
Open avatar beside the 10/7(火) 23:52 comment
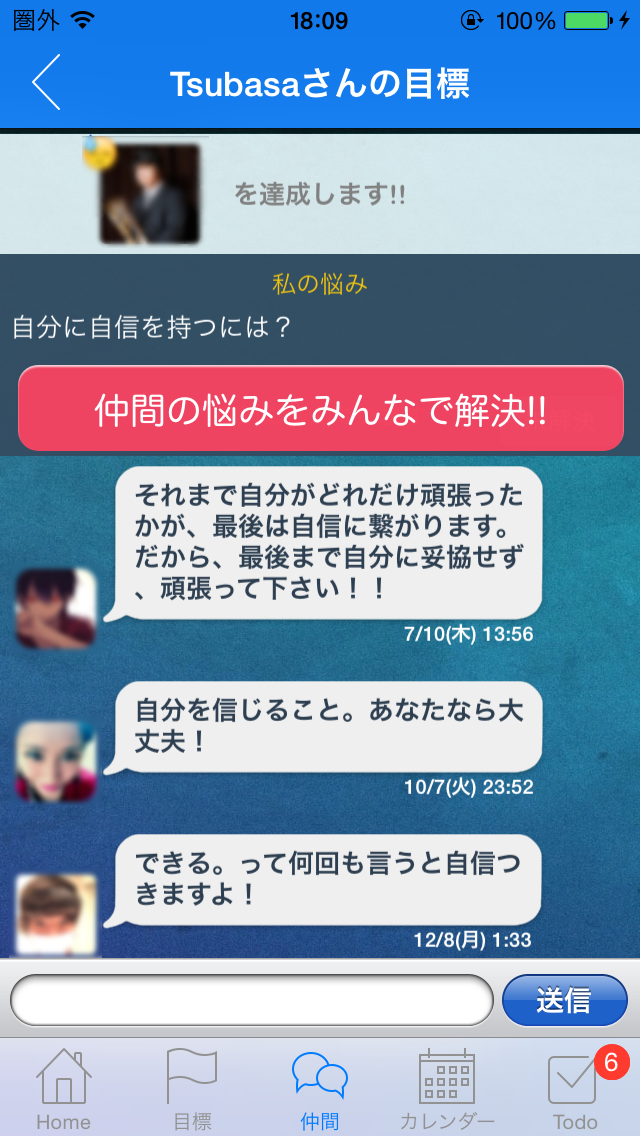[x=56, y=762]
